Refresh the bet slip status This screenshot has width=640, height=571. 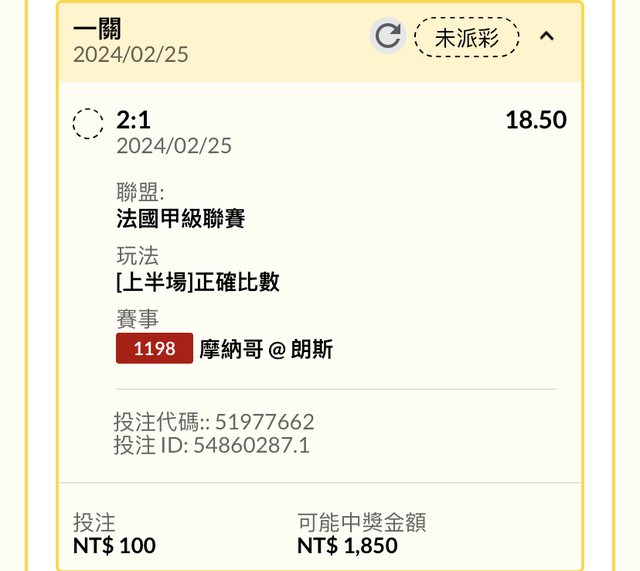[x=388, y=37]
